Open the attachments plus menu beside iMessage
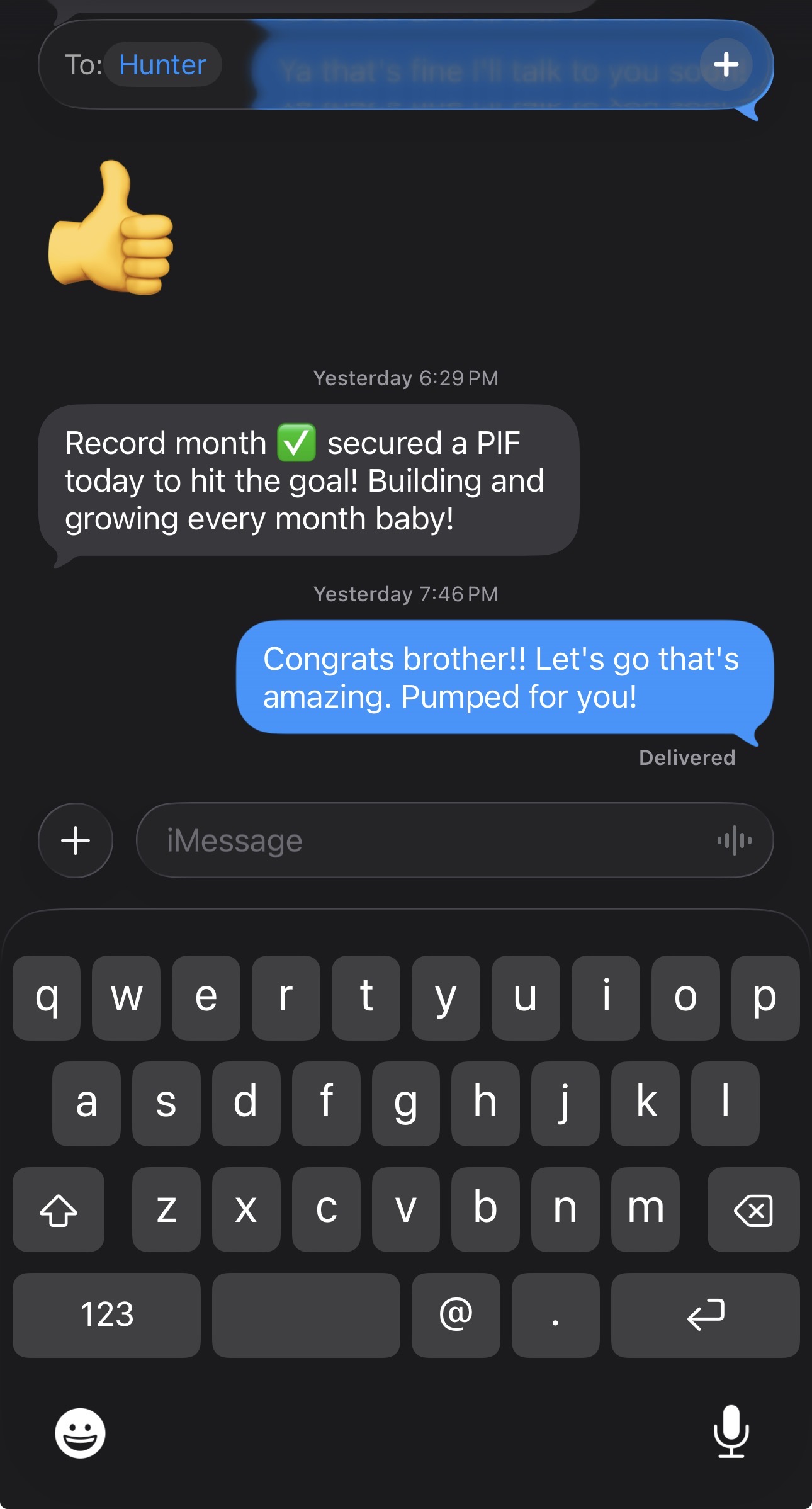 tap(76, 840)
